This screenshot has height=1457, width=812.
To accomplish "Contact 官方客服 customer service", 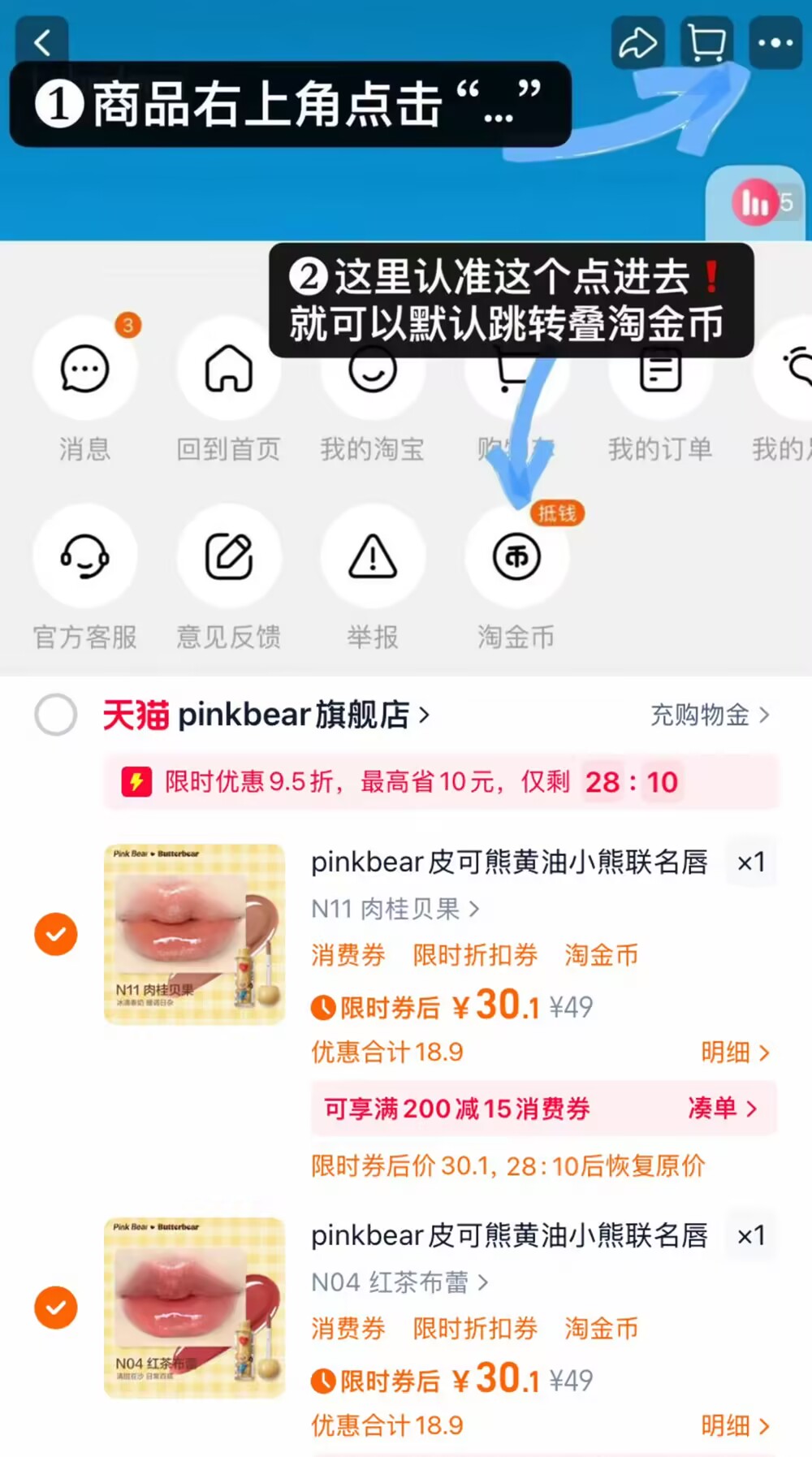I will [x=85, y=557].
